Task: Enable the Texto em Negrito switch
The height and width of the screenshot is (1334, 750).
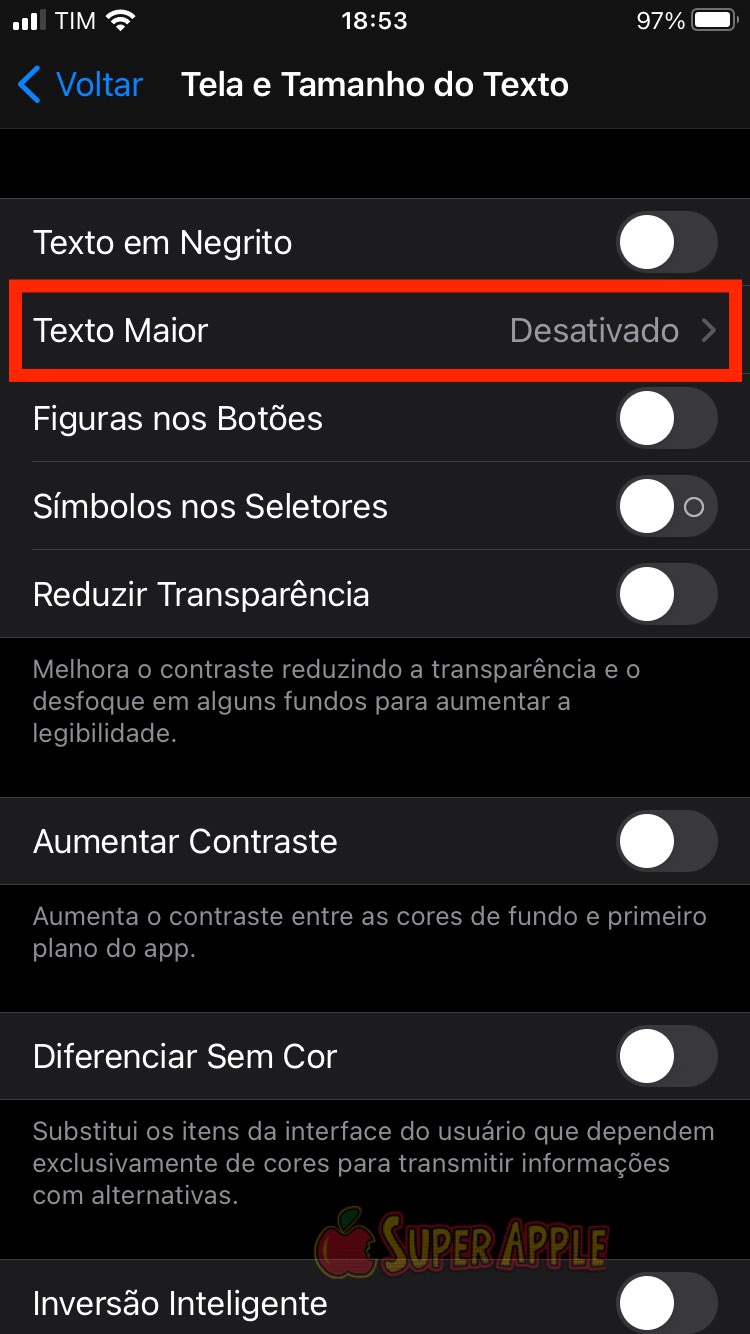Action: pos(667,242)
